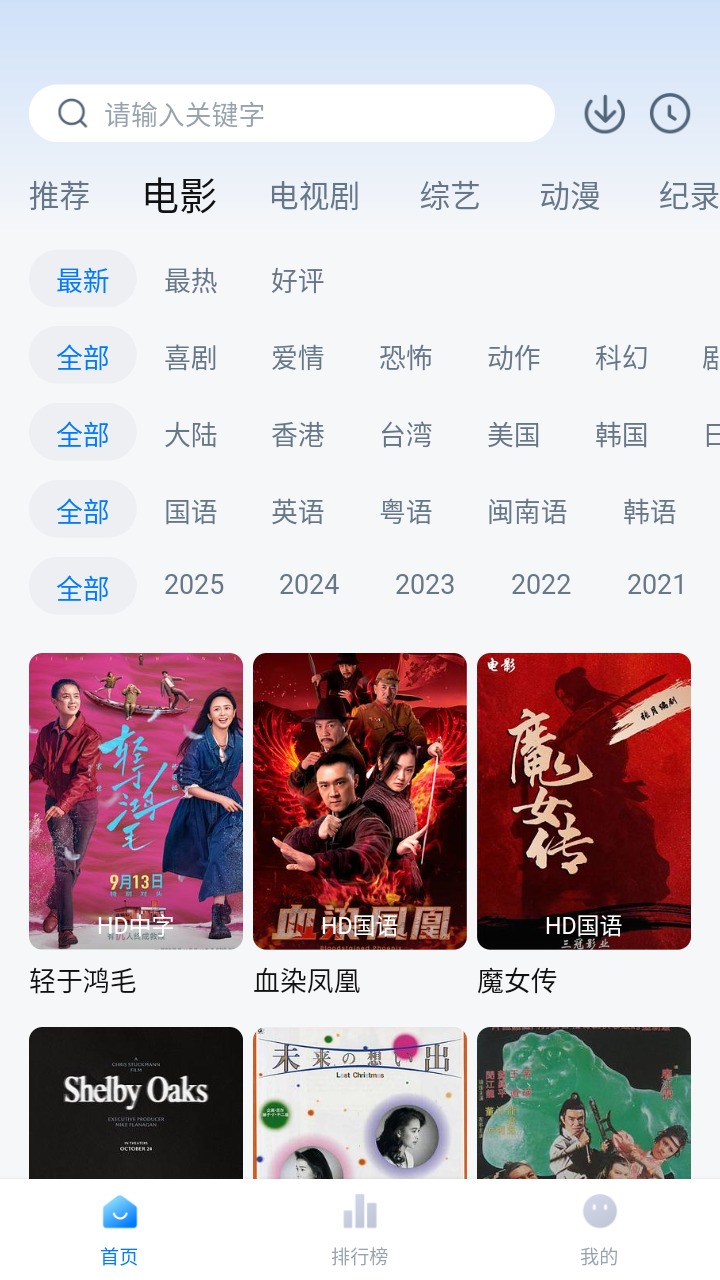This screenshot has height=1280, width=720.
Task: Choose 粤语 language filter
Action: coord(406,511)
